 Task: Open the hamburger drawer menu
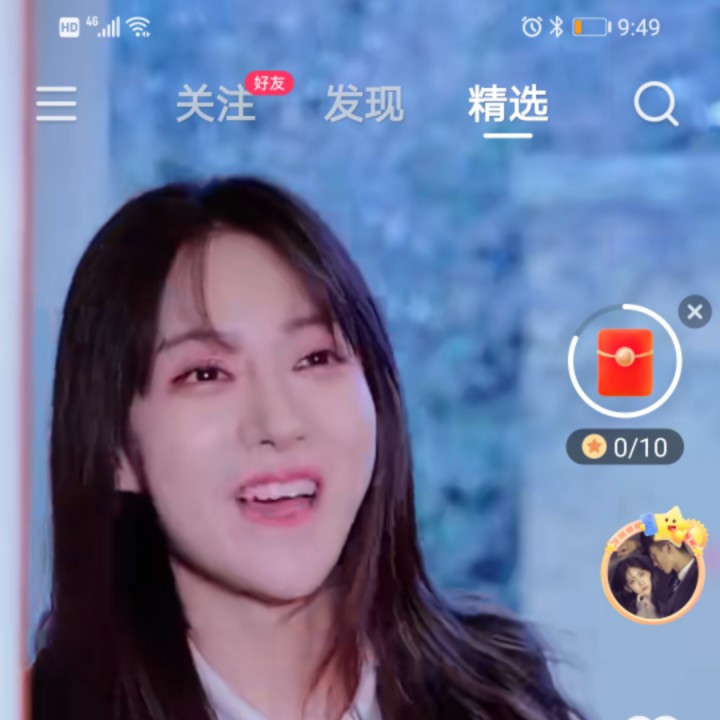[x=57, y=104]
